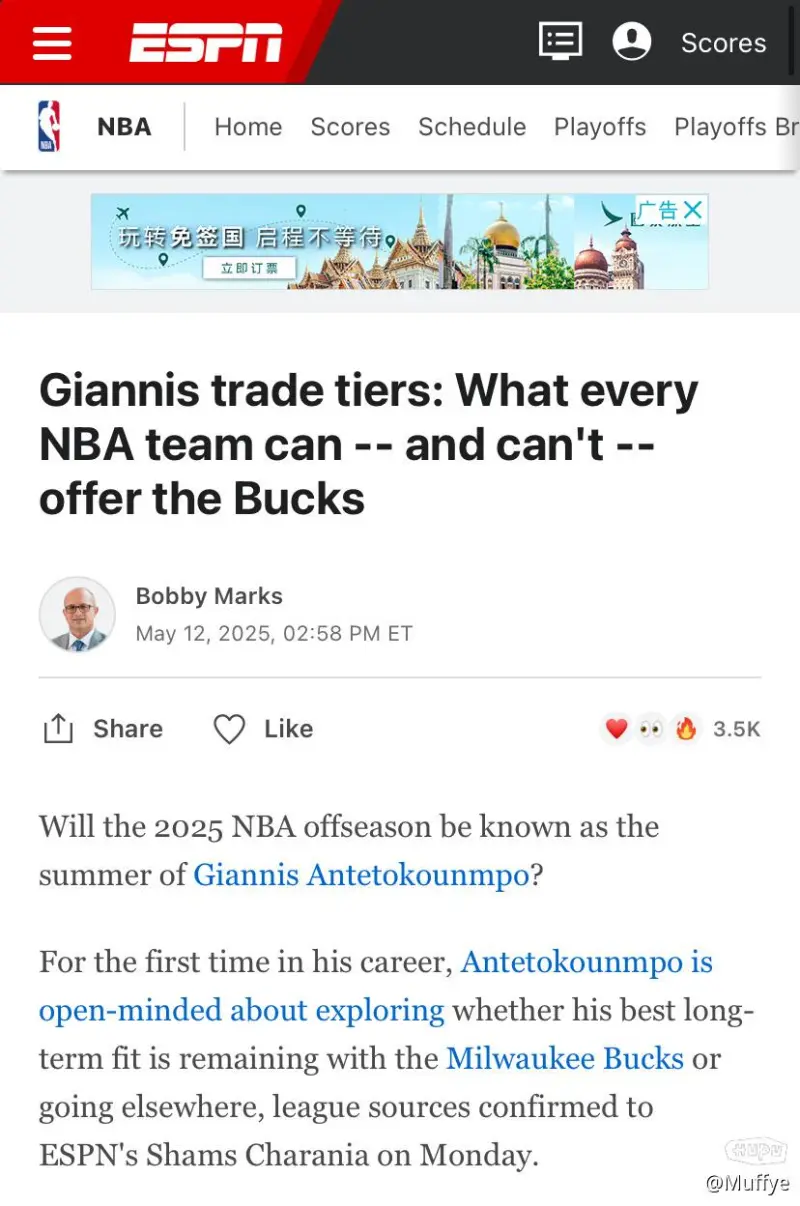Tap the ESPN logo to go home
This screenshot has width=800, height=1206.
(x=205, y=42)
